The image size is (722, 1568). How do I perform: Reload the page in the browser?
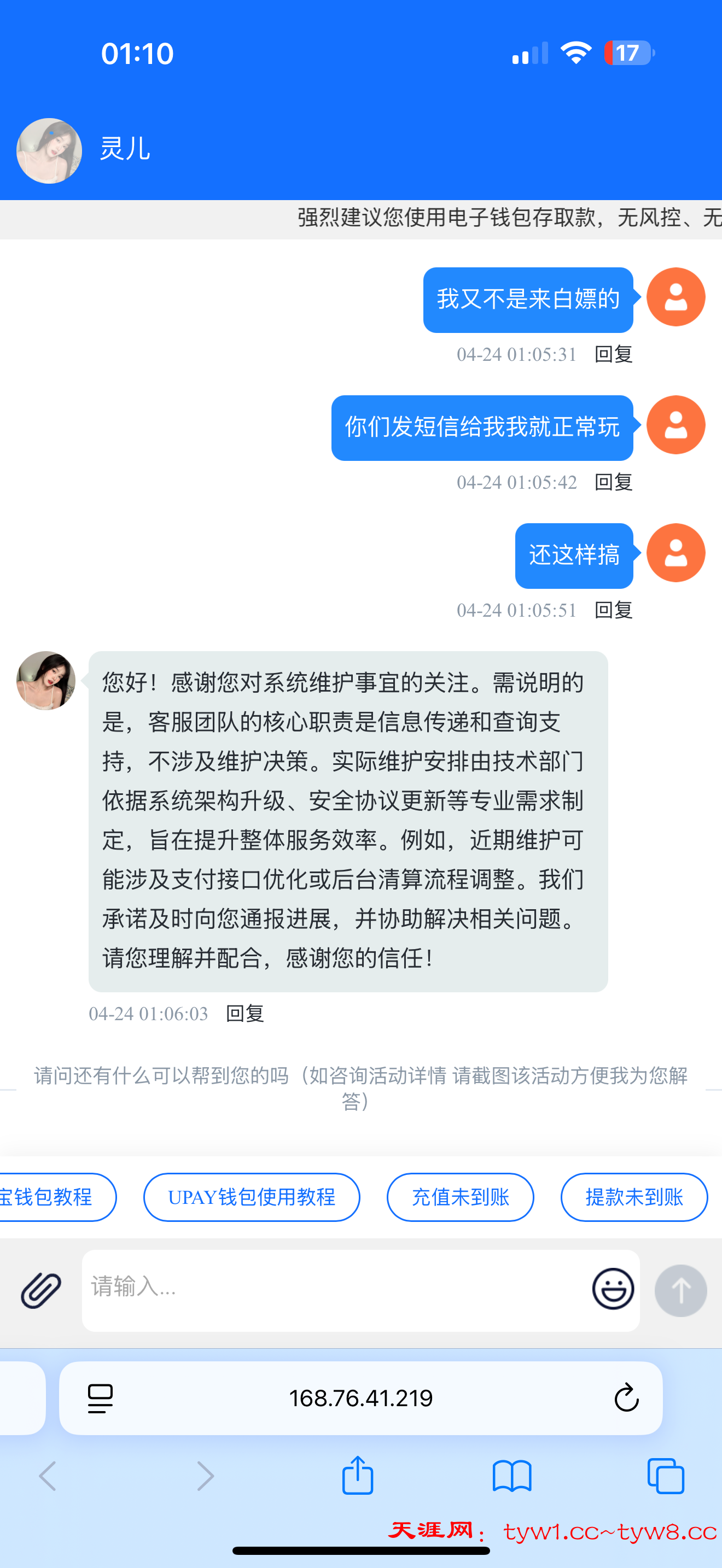coord(626,1397)
